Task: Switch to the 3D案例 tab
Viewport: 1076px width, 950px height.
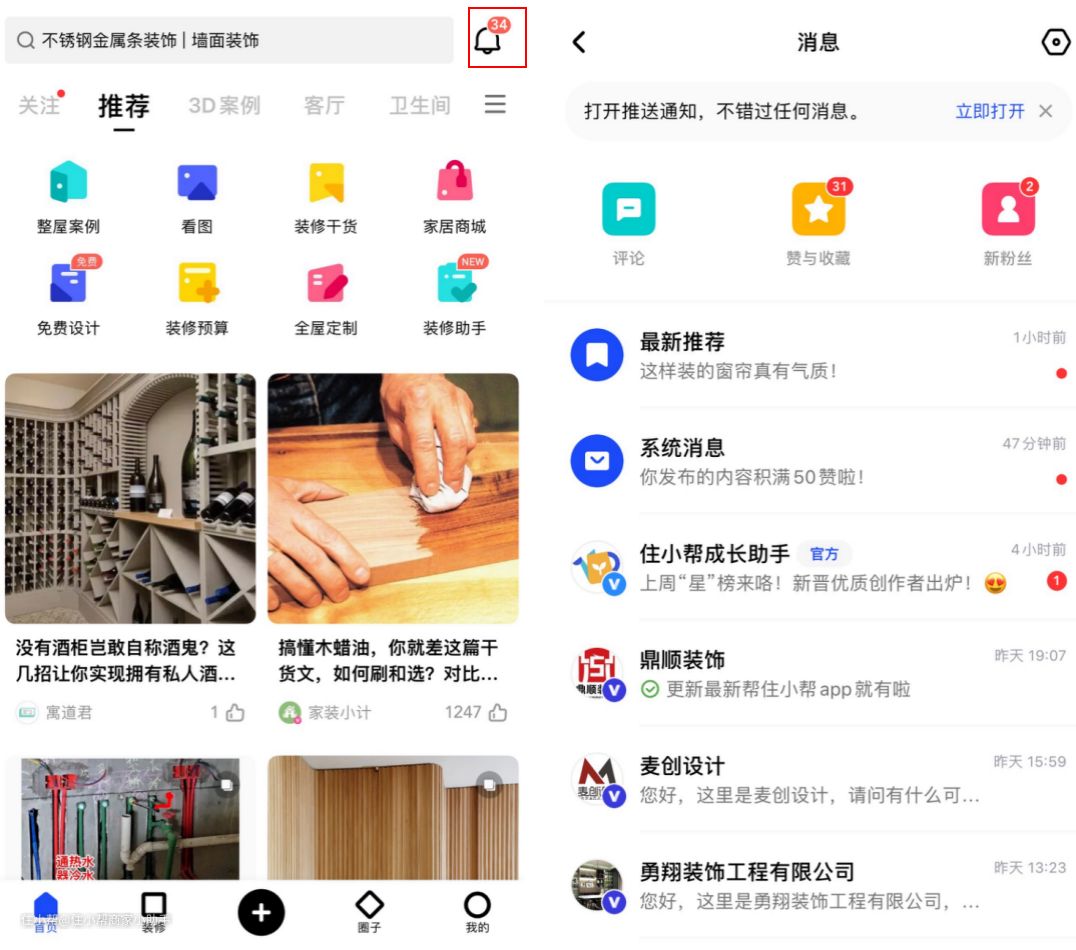Action: pos(224,105)
